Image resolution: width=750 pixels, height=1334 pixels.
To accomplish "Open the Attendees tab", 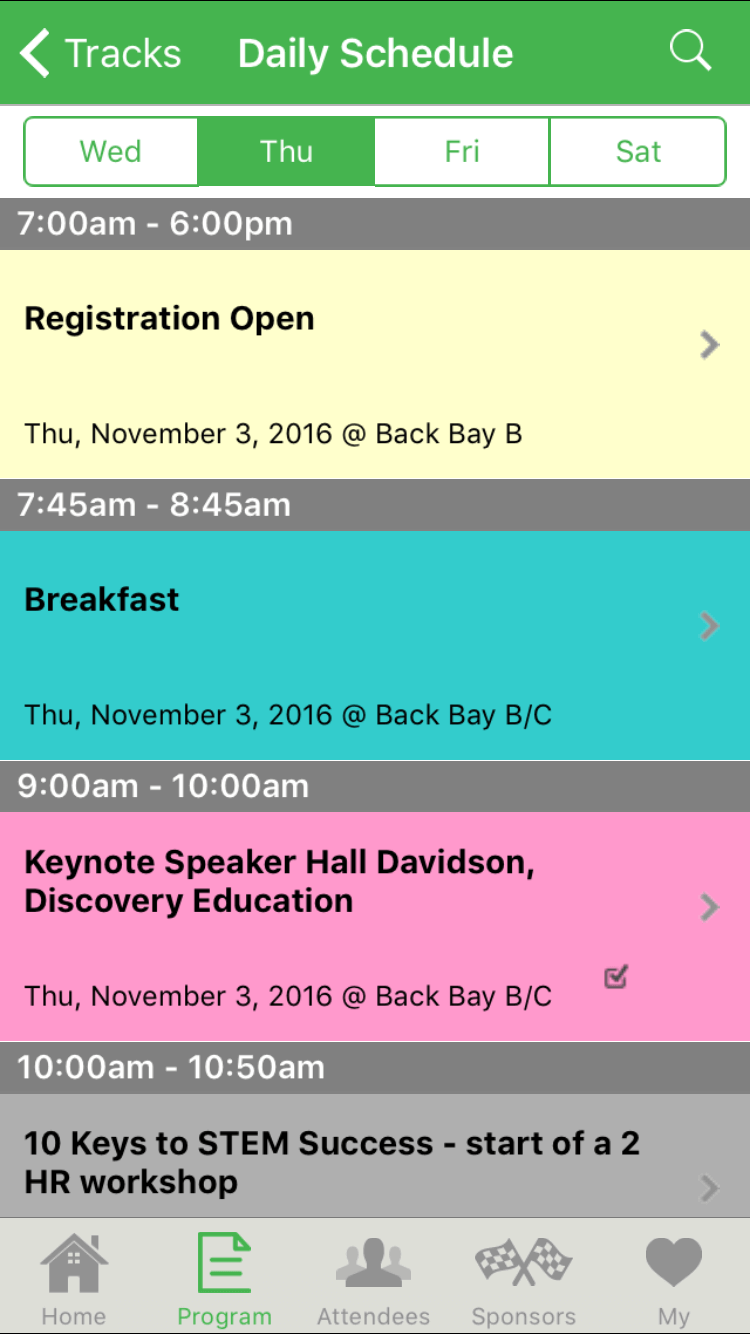I will (x=374, y=1279).
